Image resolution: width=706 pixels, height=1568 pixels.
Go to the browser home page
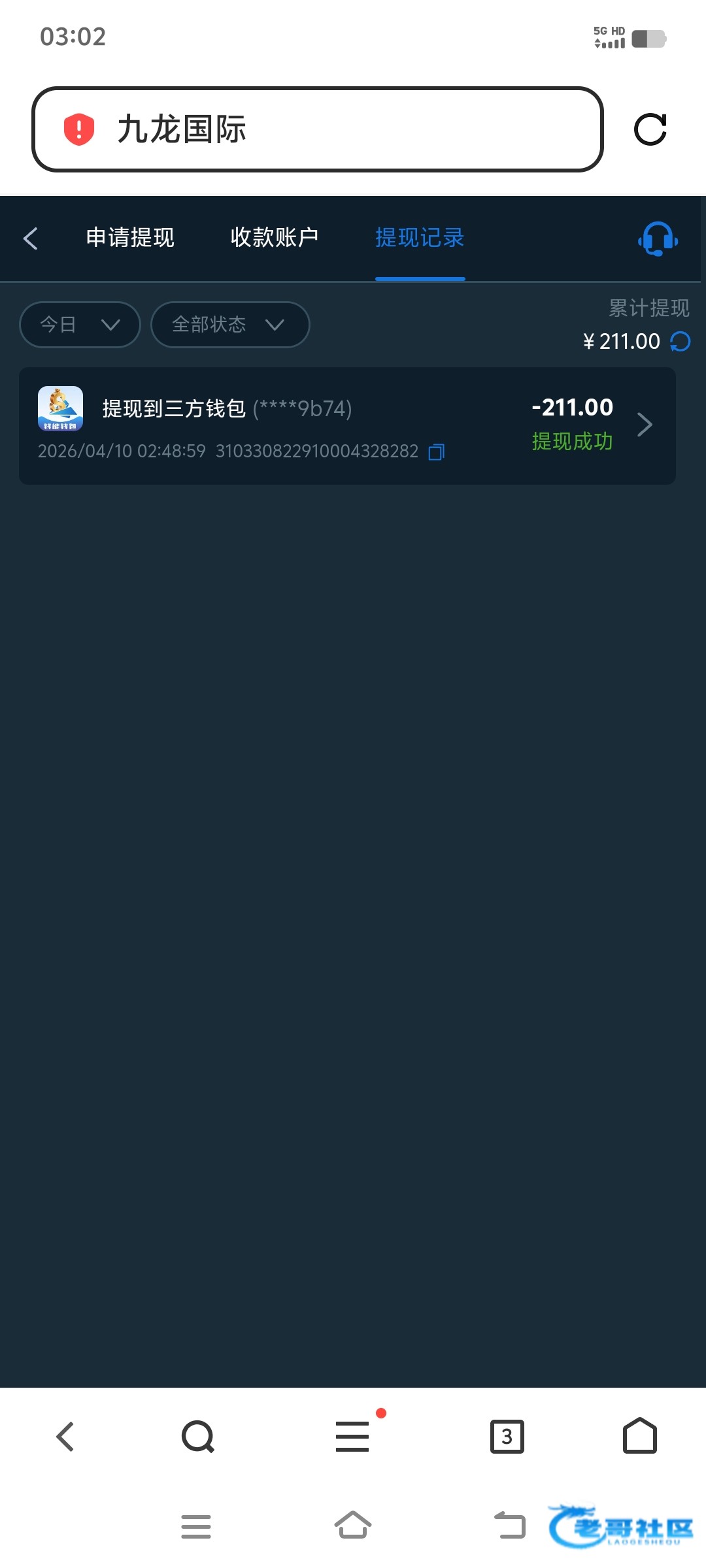coord(640,1436)
